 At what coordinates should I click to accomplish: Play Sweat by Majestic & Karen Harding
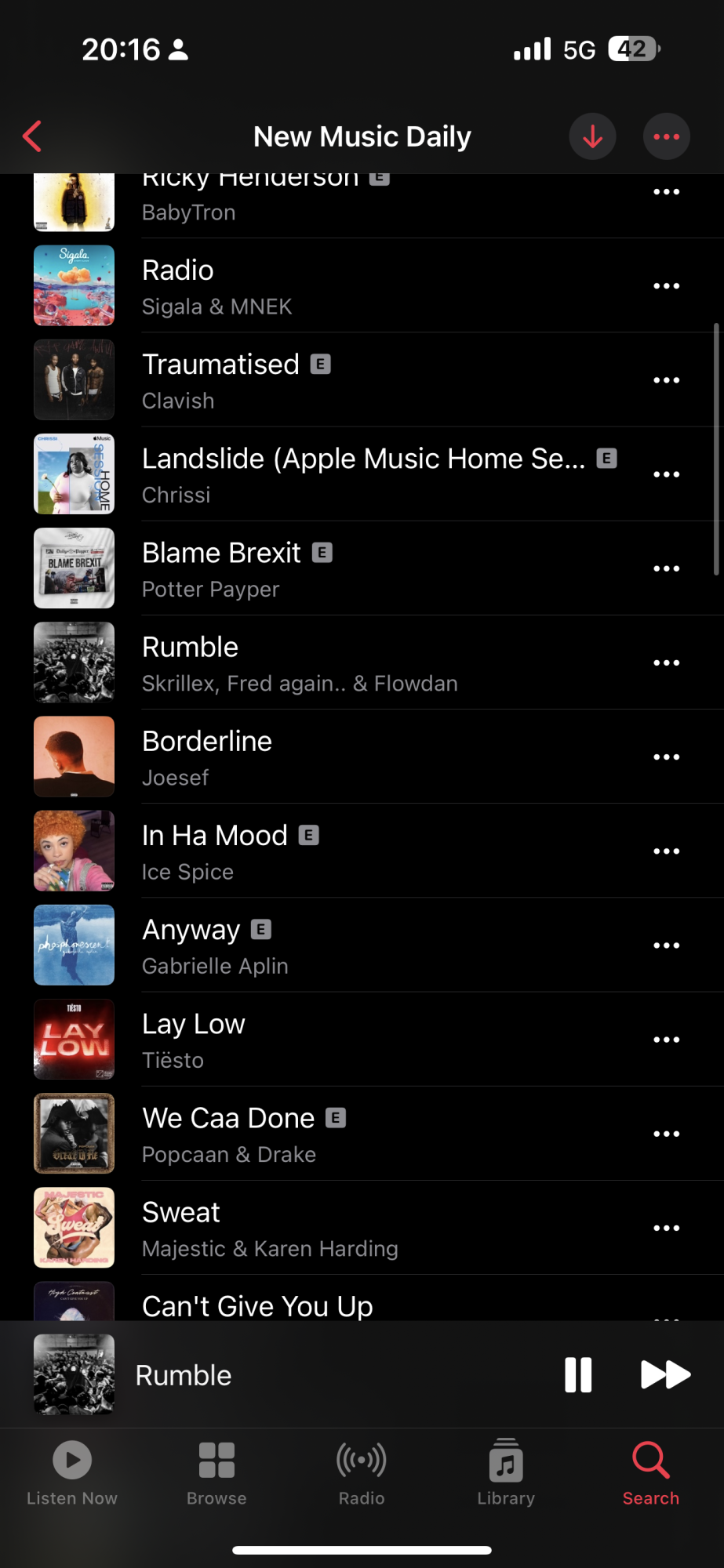314,1228
